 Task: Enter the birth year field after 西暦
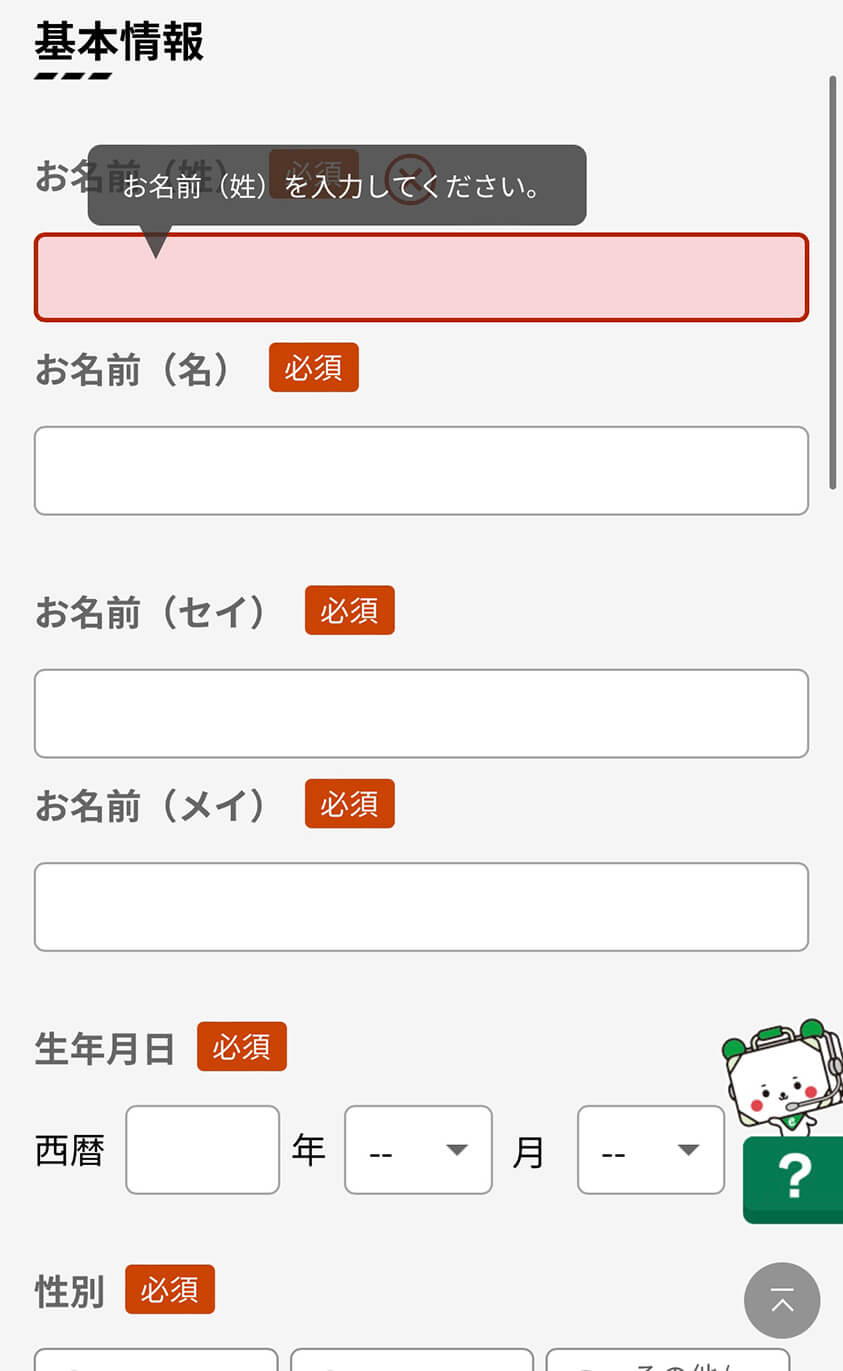point(202,1150)
